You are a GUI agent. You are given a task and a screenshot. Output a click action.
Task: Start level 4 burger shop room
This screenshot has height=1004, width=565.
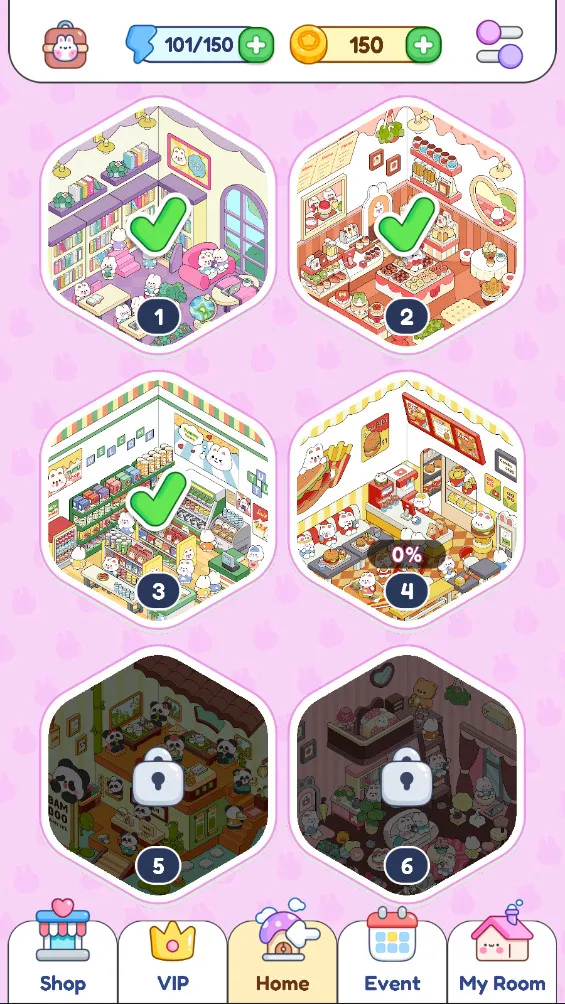click(407, 500)
